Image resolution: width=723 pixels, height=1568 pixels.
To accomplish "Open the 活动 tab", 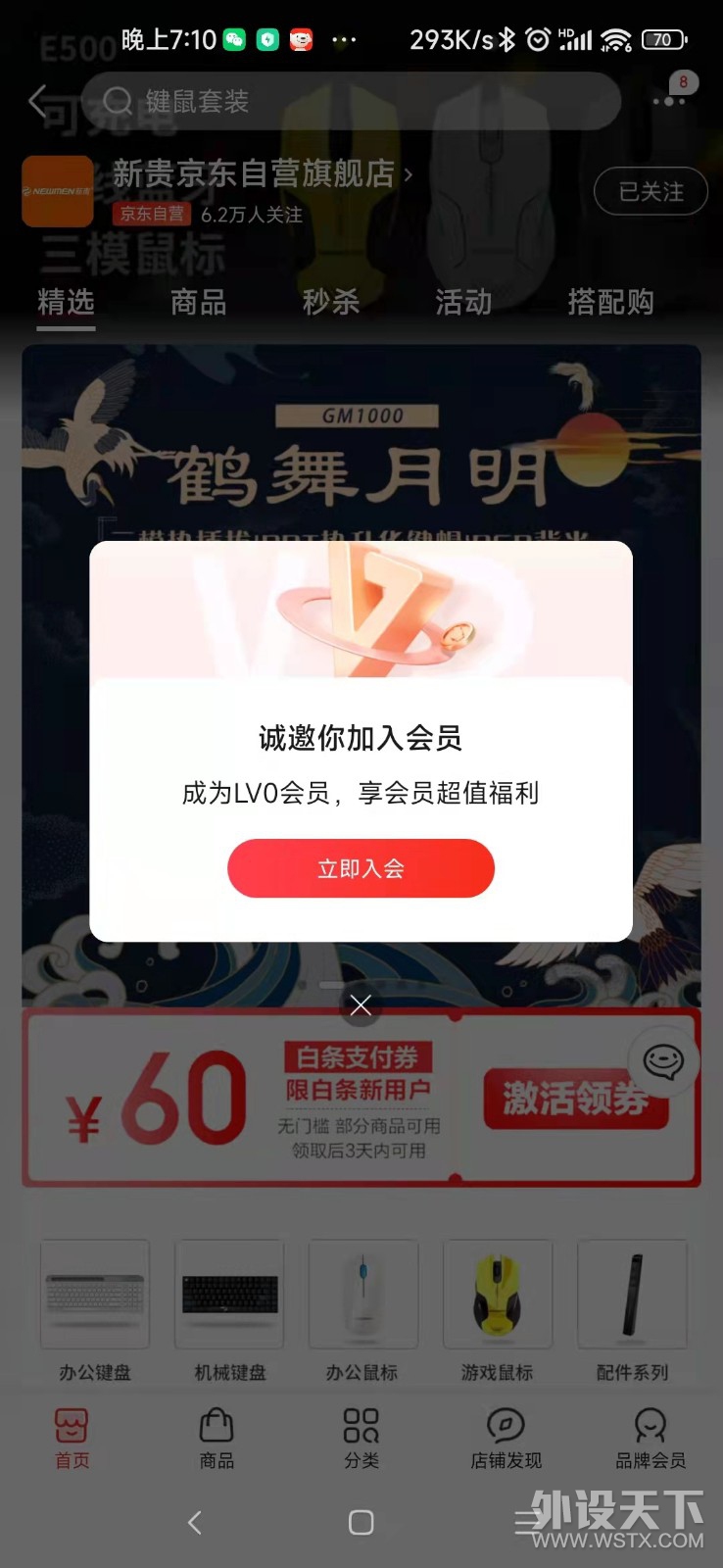I will (x=463, y=302).
